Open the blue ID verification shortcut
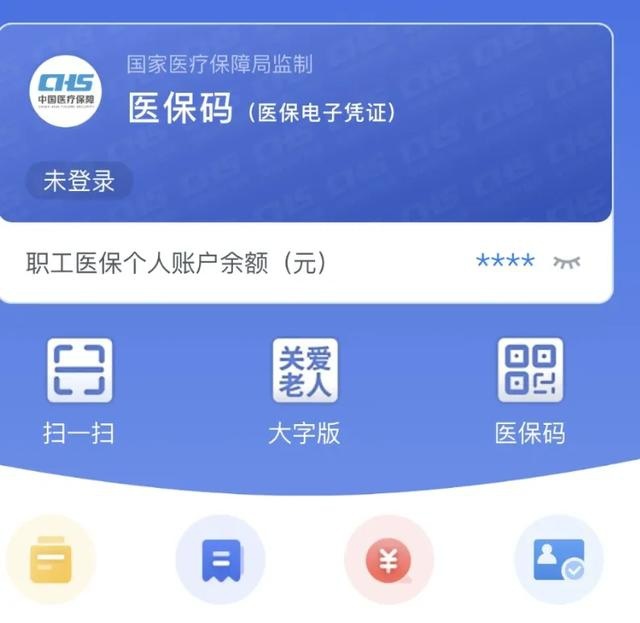The image size is (640, 623). [x=558, y=560]
